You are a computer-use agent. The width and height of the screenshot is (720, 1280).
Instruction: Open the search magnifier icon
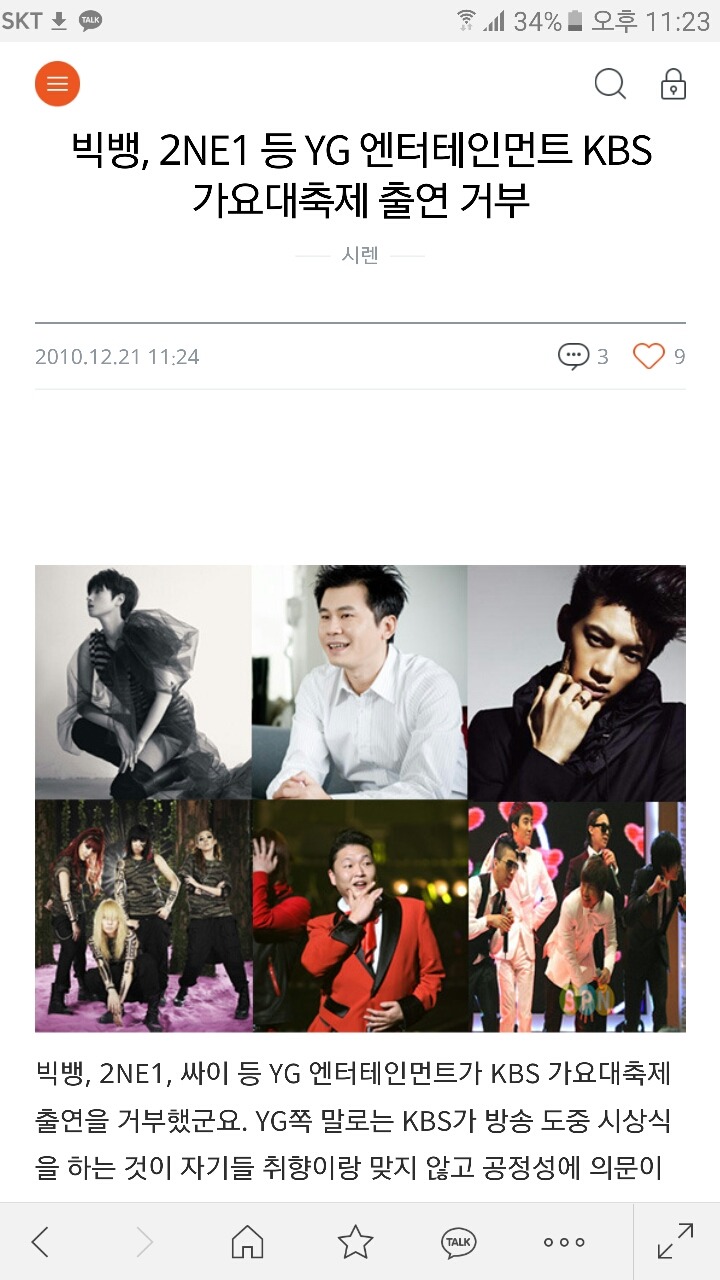[609, 84]
